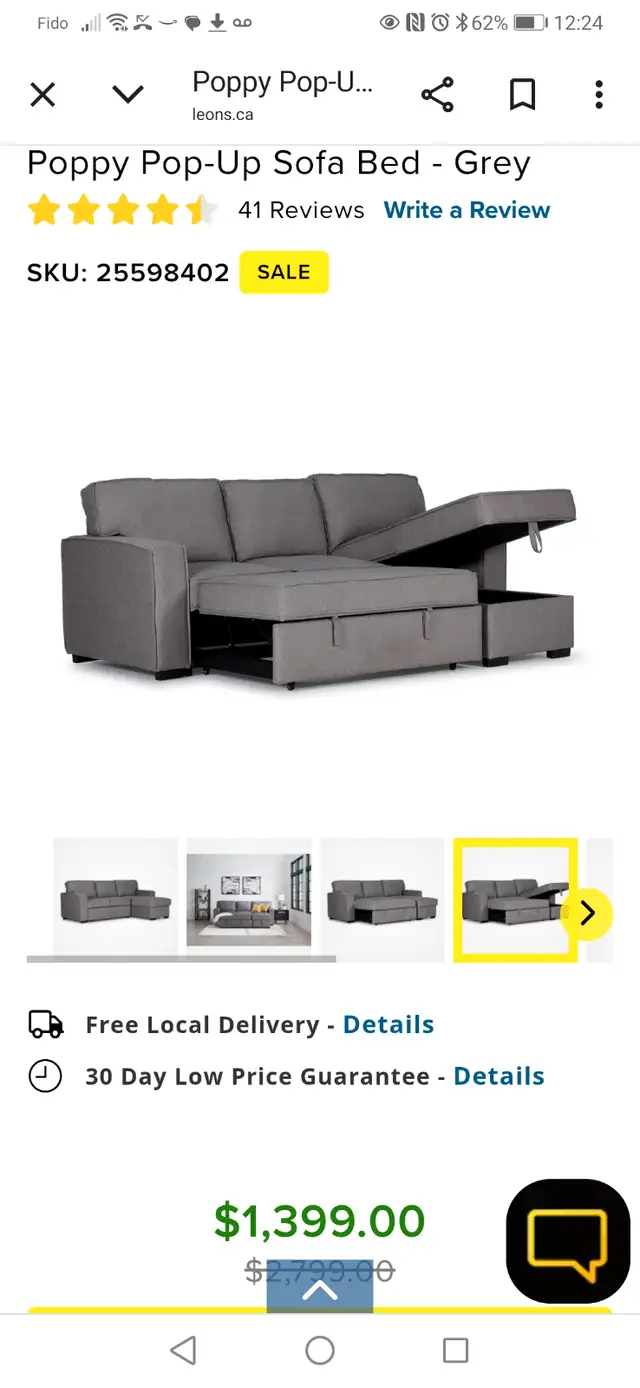
Task: Show next thumbnails with yellow arrow
Action: [x=587, y=913]
